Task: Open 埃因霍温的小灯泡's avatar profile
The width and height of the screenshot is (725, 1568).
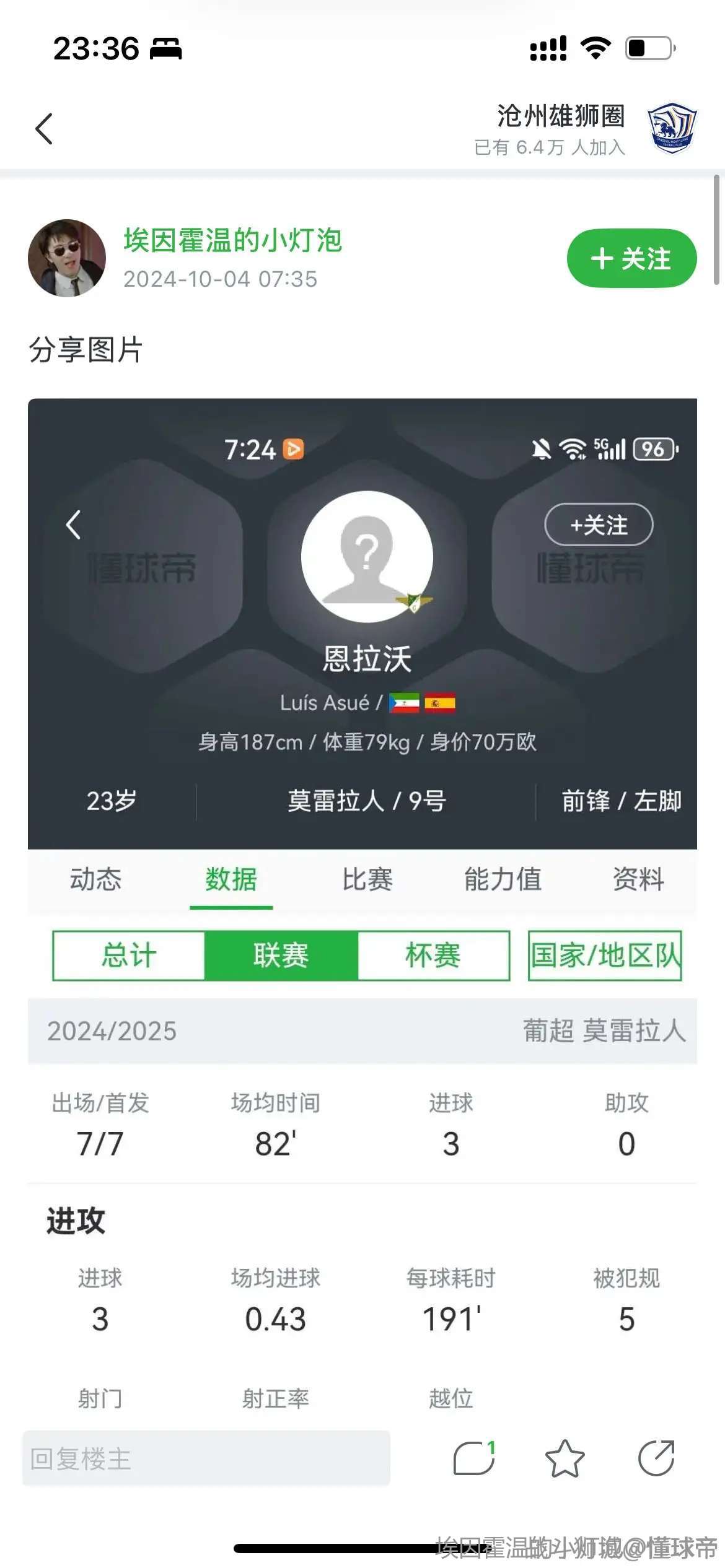Action: tap(67, 258)
